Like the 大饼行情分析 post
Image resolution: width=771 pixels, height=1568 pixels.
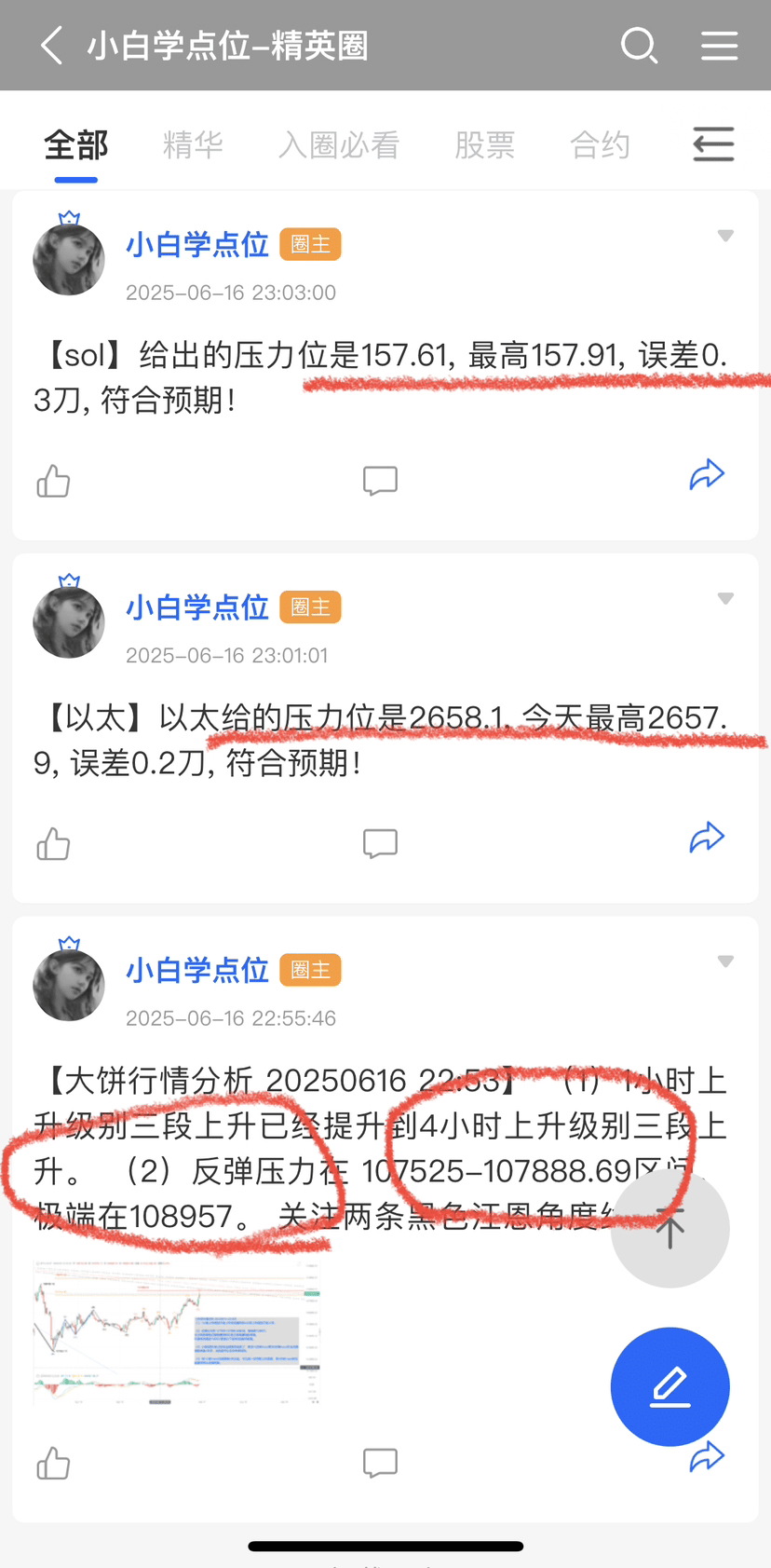click(x=53, y=1464)
